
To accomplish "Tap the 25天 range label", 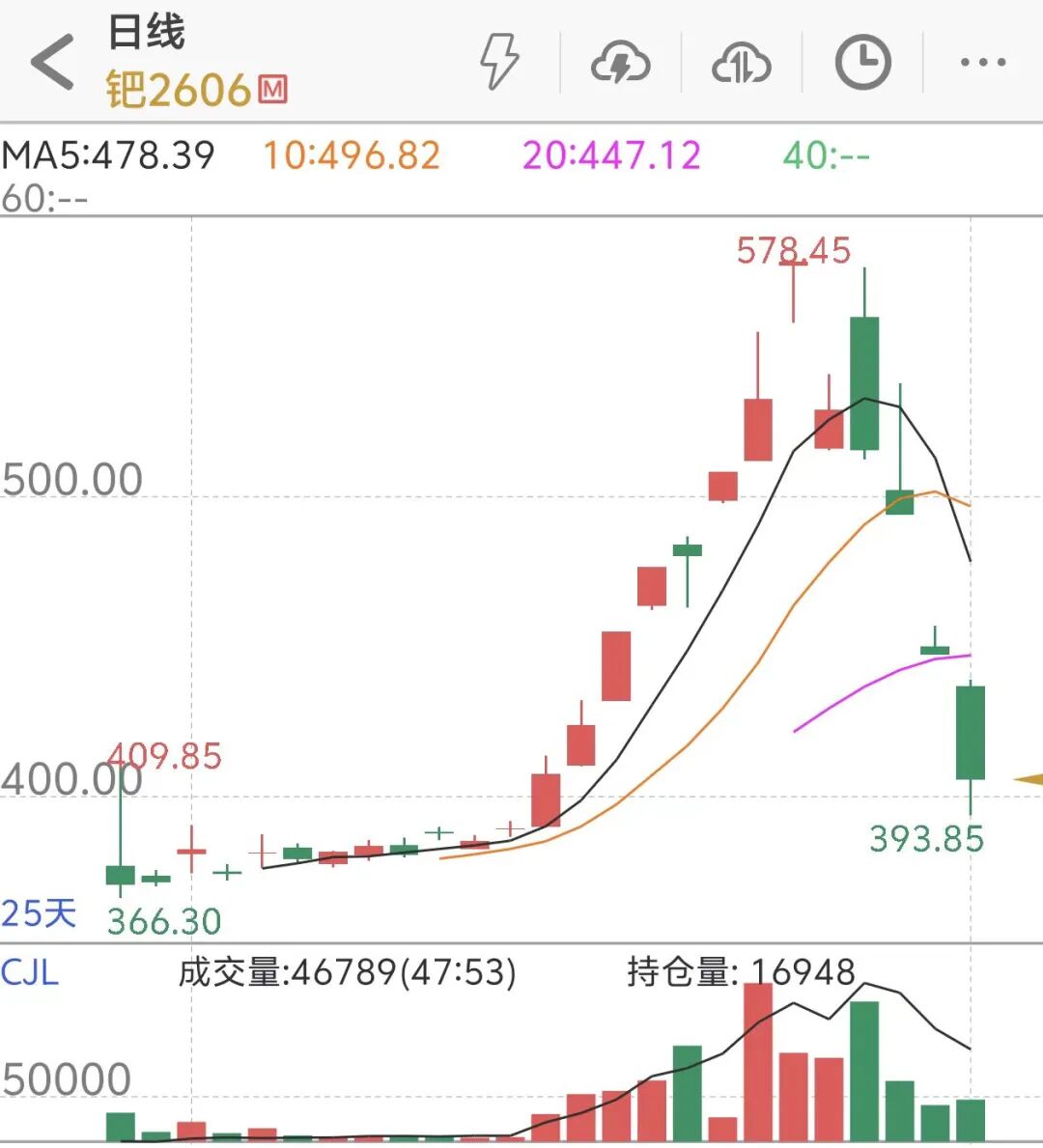I will [x=39, y=912].
